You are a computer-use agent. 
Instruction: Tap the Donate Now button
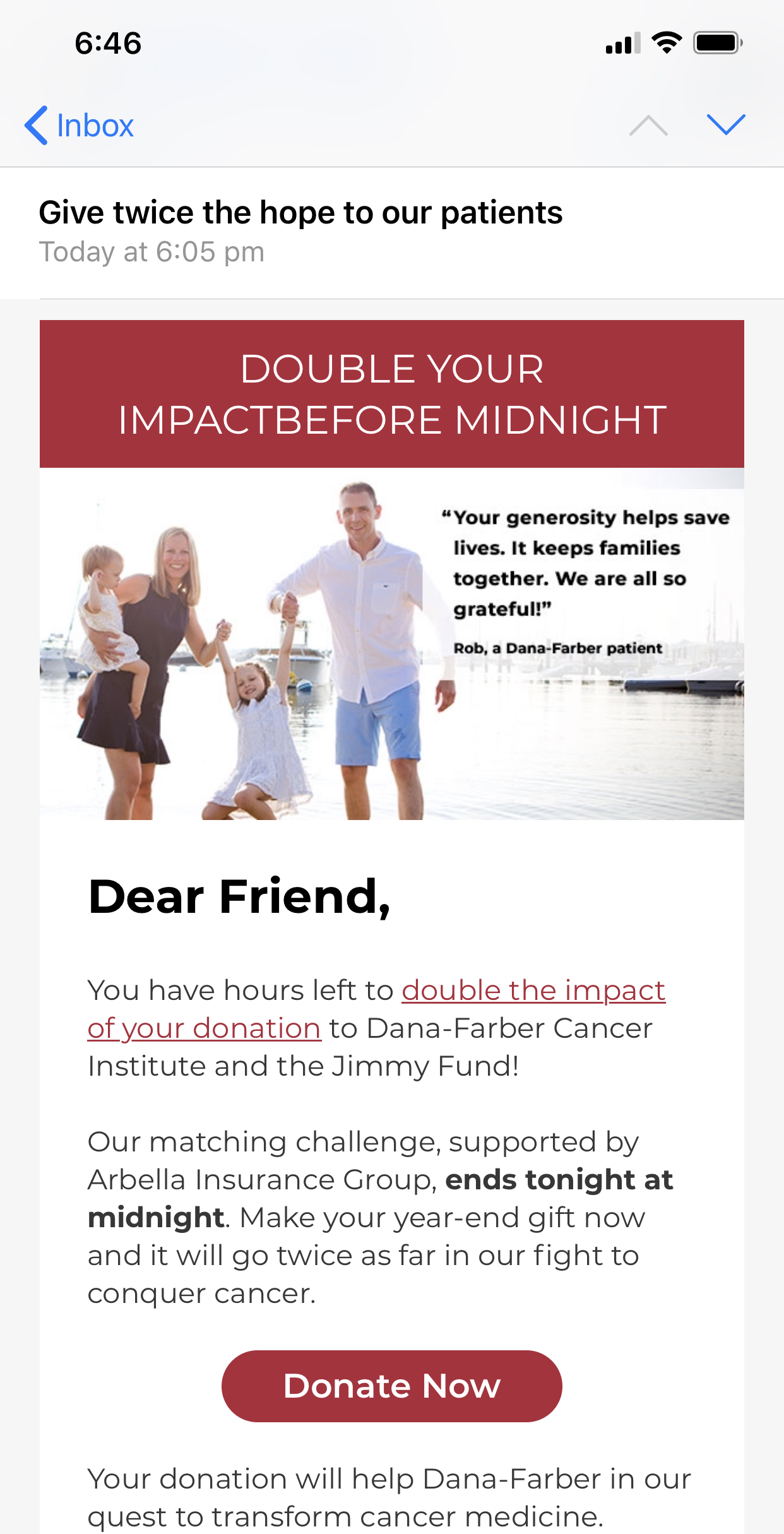click(x=391, y=1386)
